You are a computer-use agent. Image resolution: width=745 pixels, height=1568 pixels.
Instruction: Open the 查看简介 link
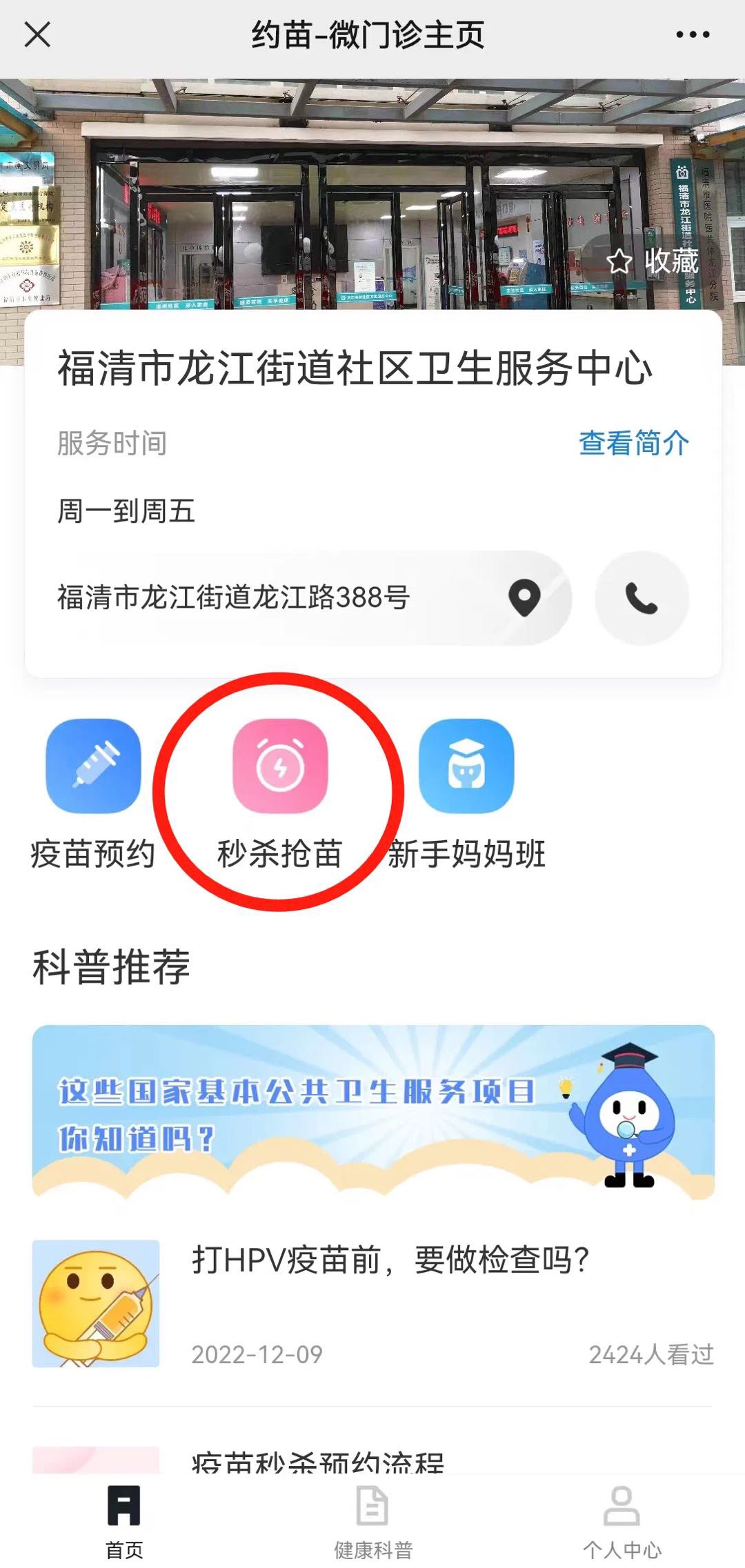[633, 443]
